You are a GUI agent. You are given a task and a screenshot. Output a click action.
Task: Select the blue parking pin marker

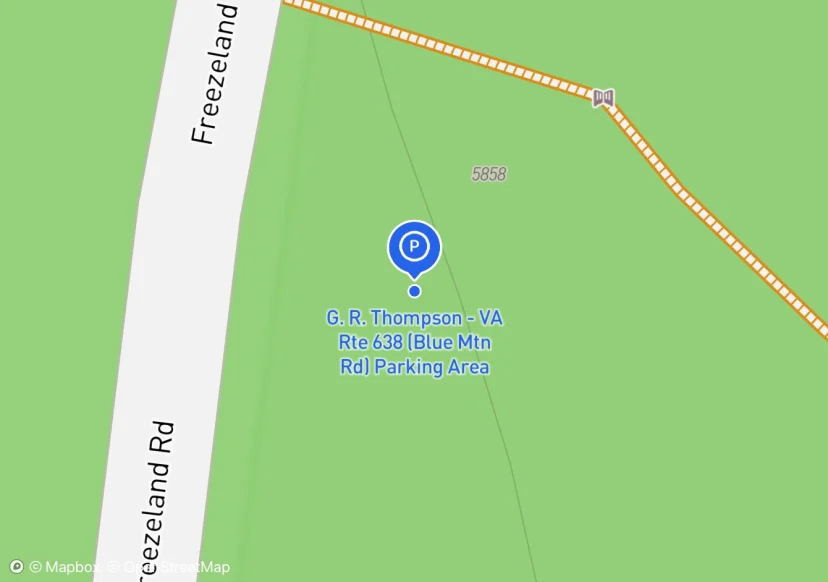(414, 246)
